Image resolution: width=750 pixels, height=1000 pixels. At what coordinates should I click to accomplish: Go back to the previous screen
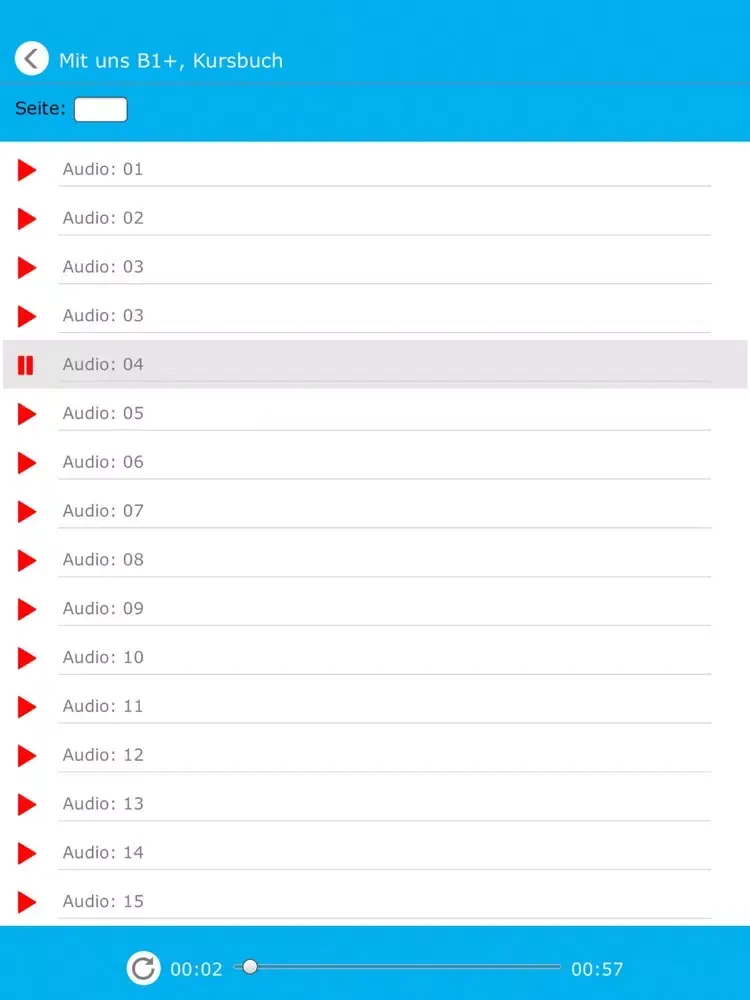click(31, 58)
